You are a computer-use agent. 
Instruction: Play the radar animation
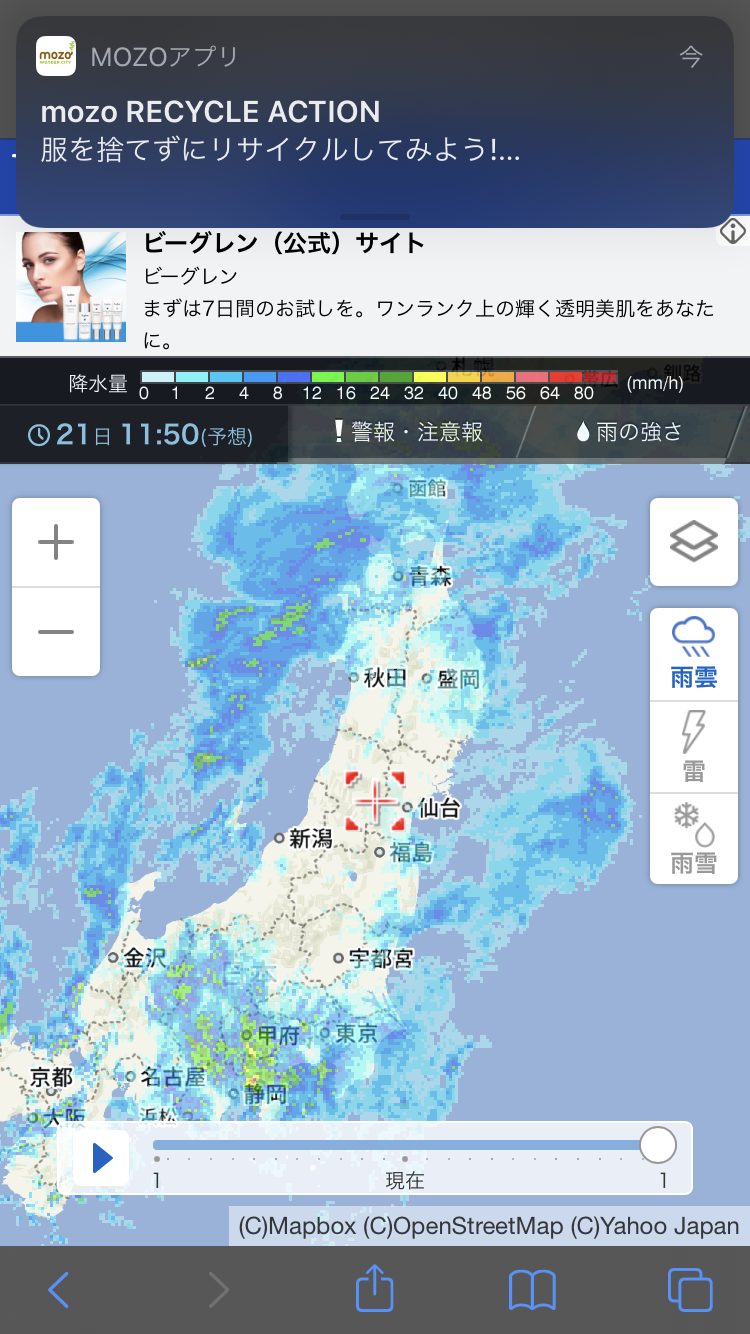click(x=102, y=1158)
